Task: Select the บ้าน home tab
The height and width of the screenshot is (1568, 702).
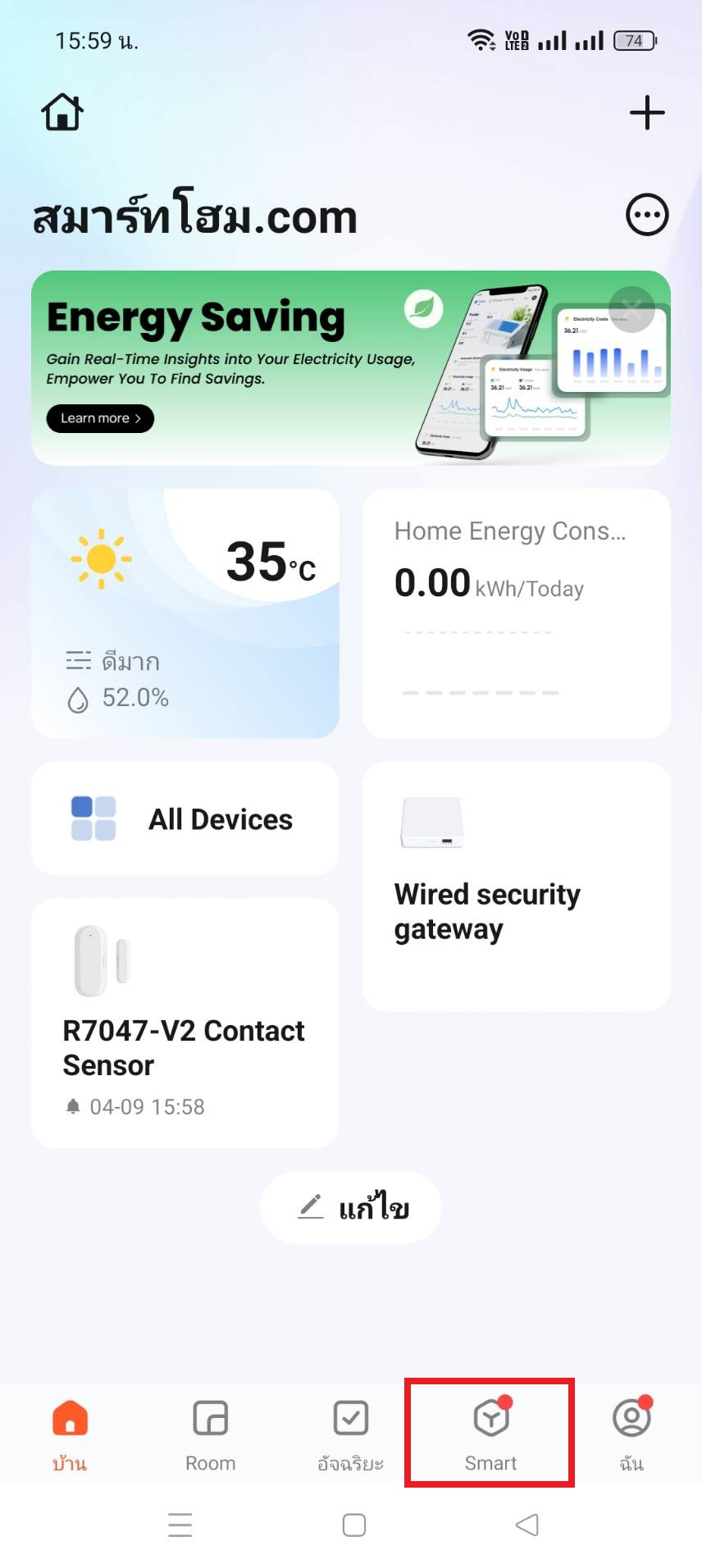Action: pos(70,1434)
